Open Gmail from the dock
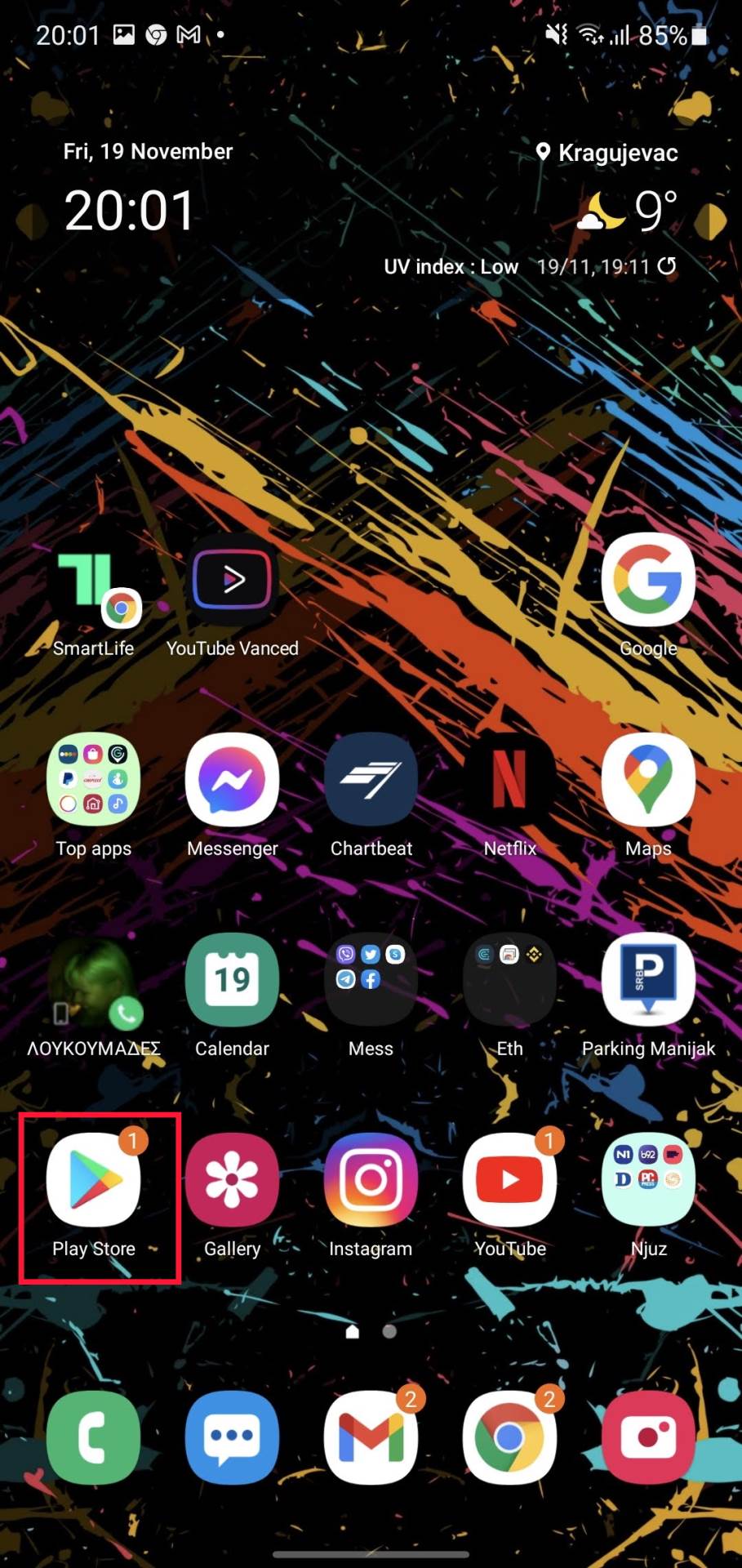This screenshot has width=742, height=1568. pyautogui.click(x=371, y=1439)
